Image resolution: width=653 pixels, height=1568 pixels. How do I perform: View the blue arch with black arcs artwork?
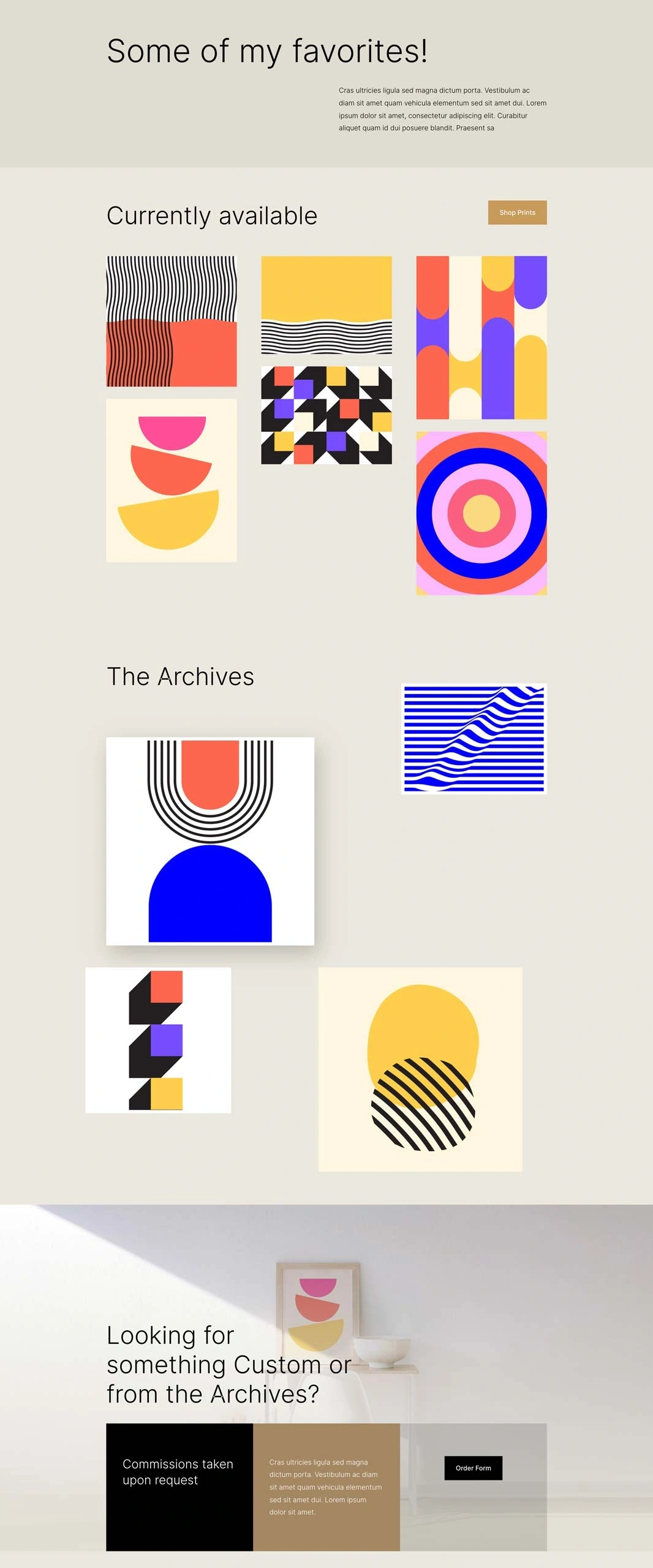pyautogui.click(x=210, y=841)
